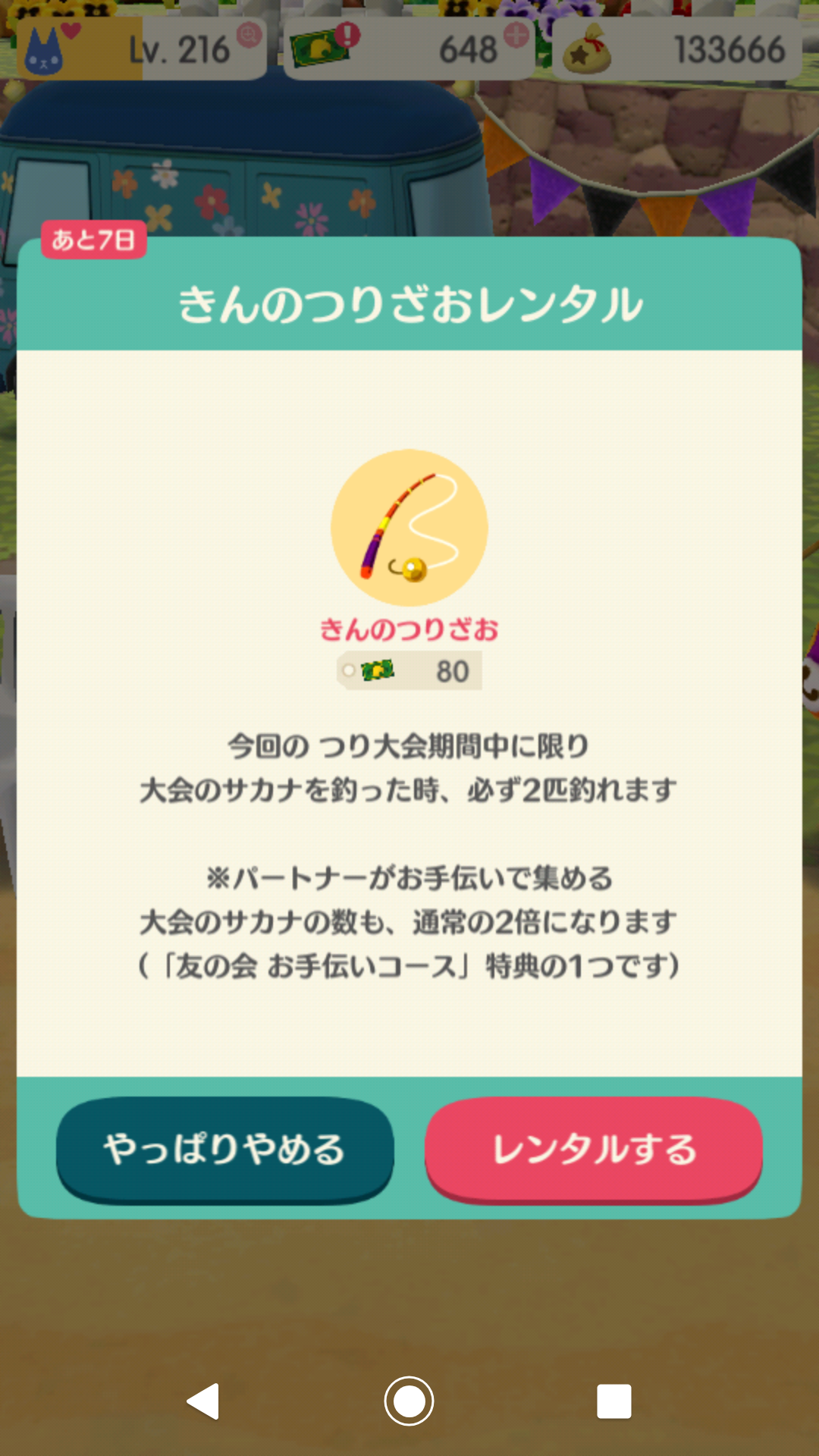Go back using system back button

pyautogui.click(x=203, y=1401)
